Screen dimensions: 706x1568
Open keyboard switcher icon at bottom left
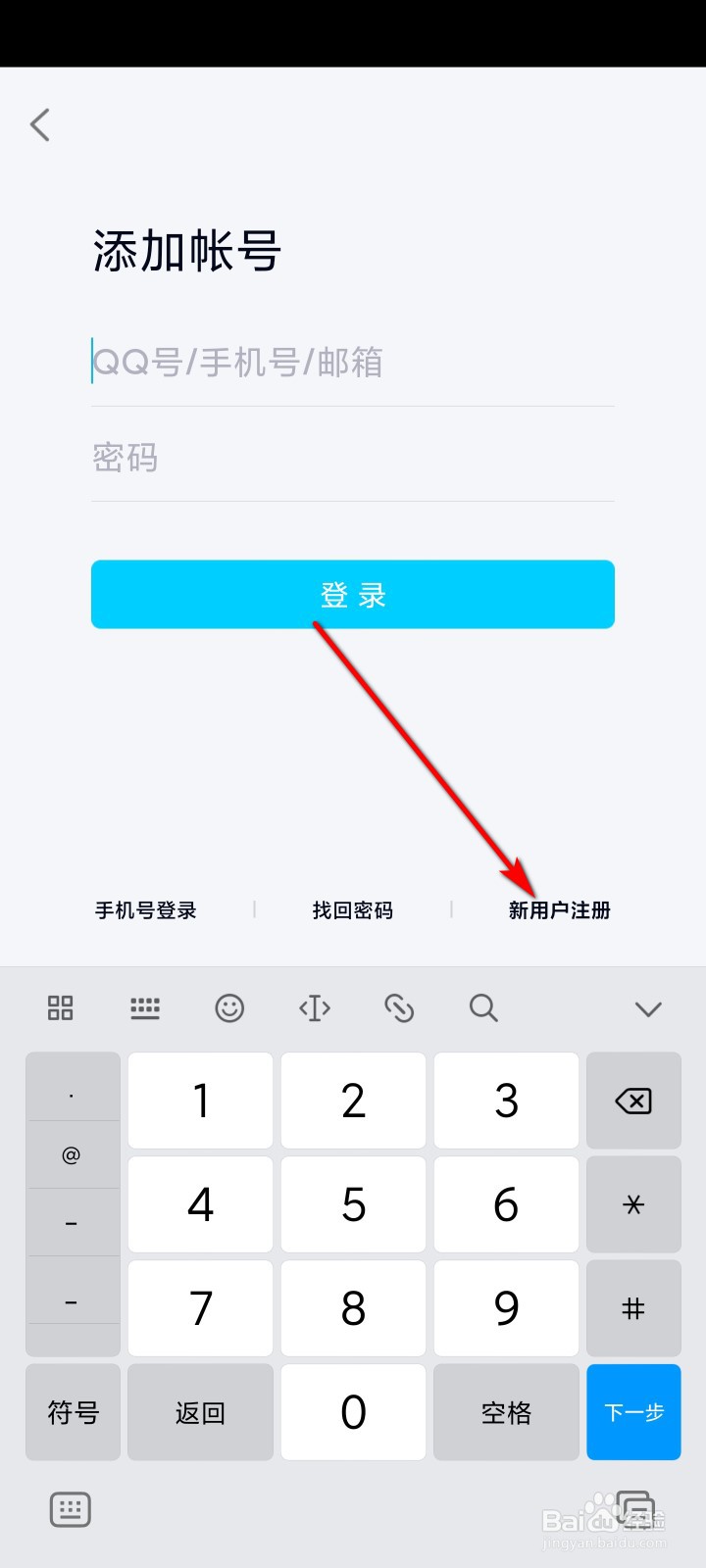70,1509
